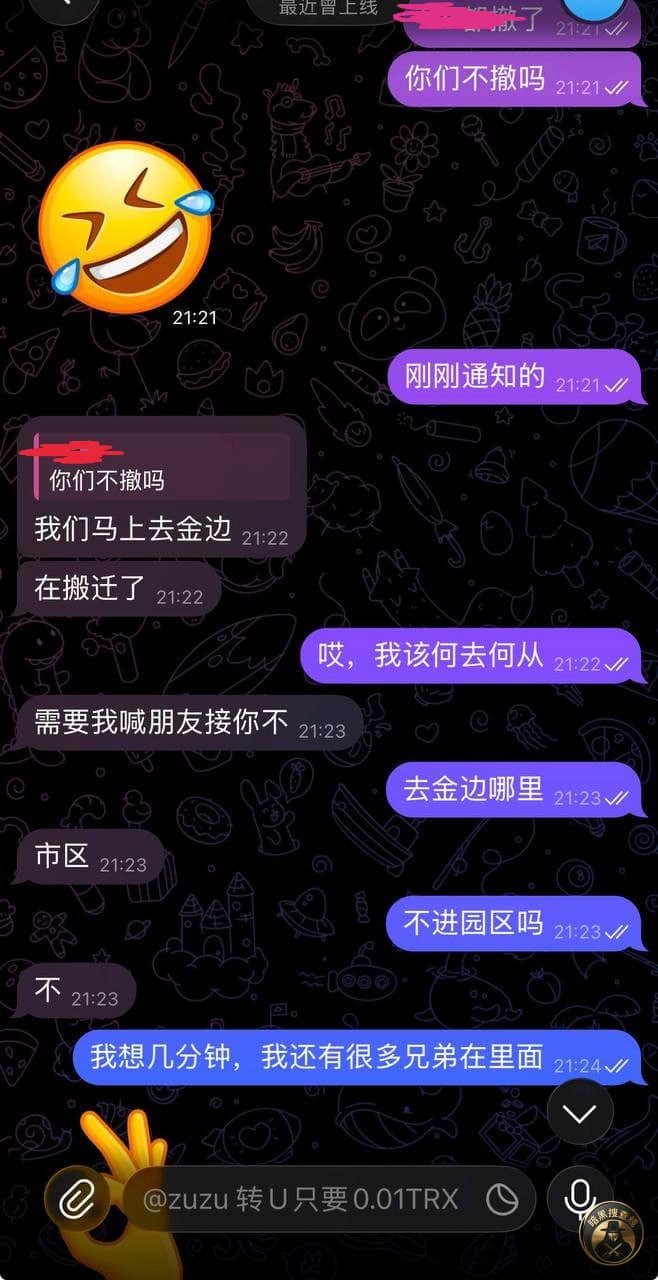Record a voice message with the microphone

(x=580, y=1198)
